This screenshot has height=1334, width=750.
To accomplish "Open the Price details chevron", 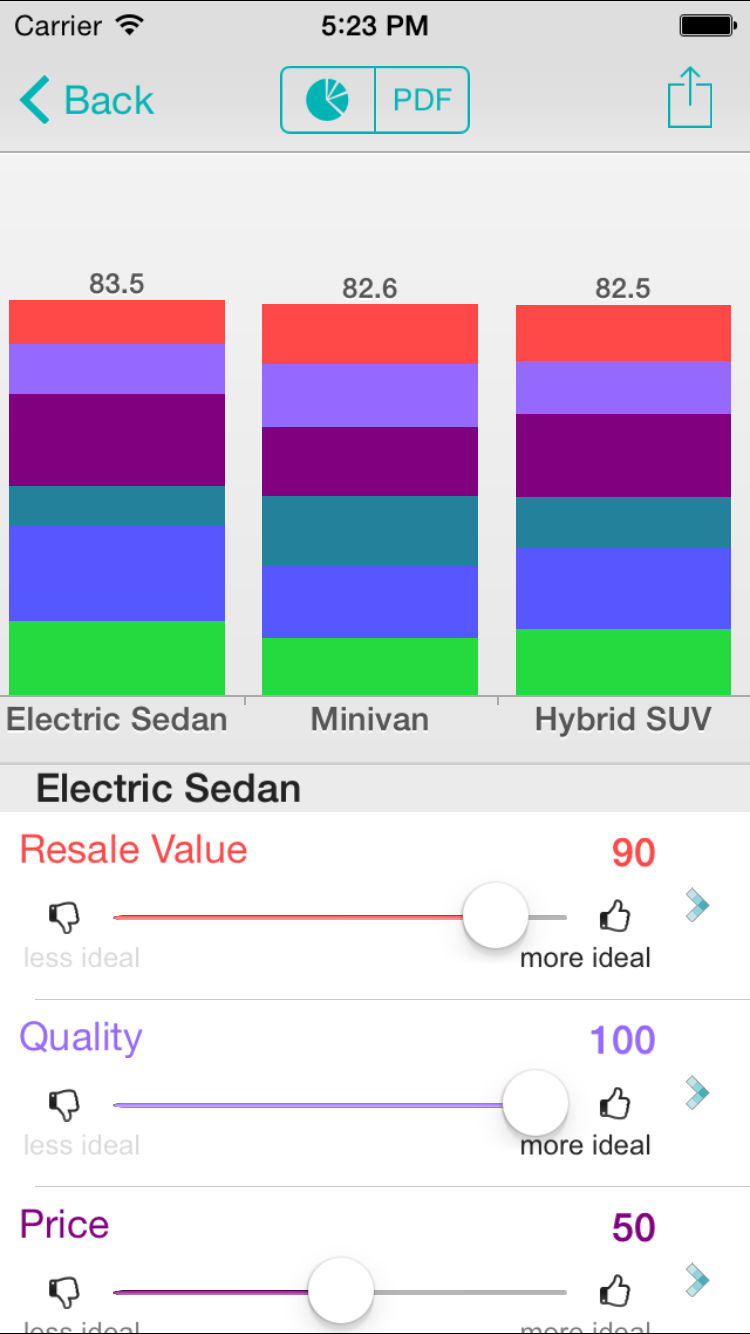I will point(697,1280).
